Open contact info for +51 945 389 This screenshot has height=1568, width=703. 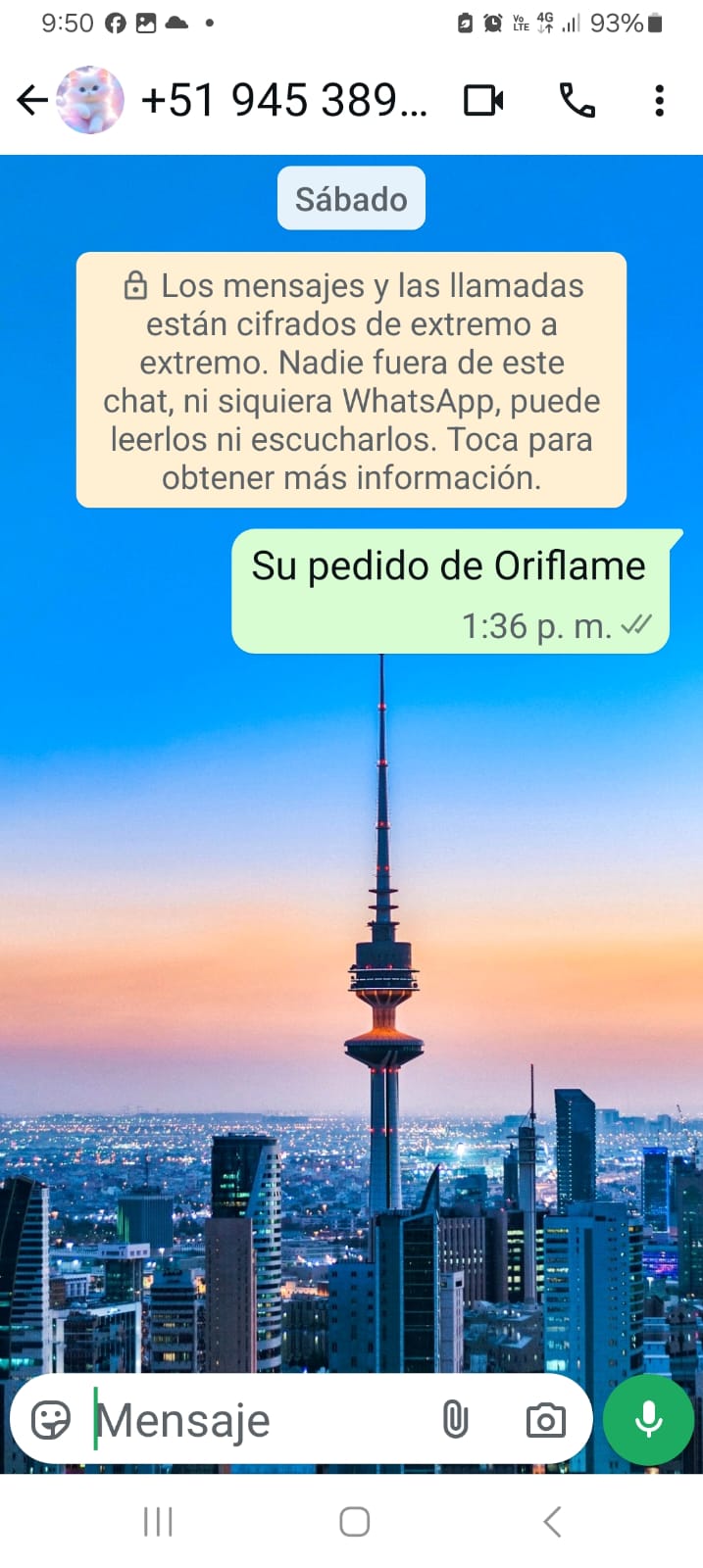click(x=283, y=100)
